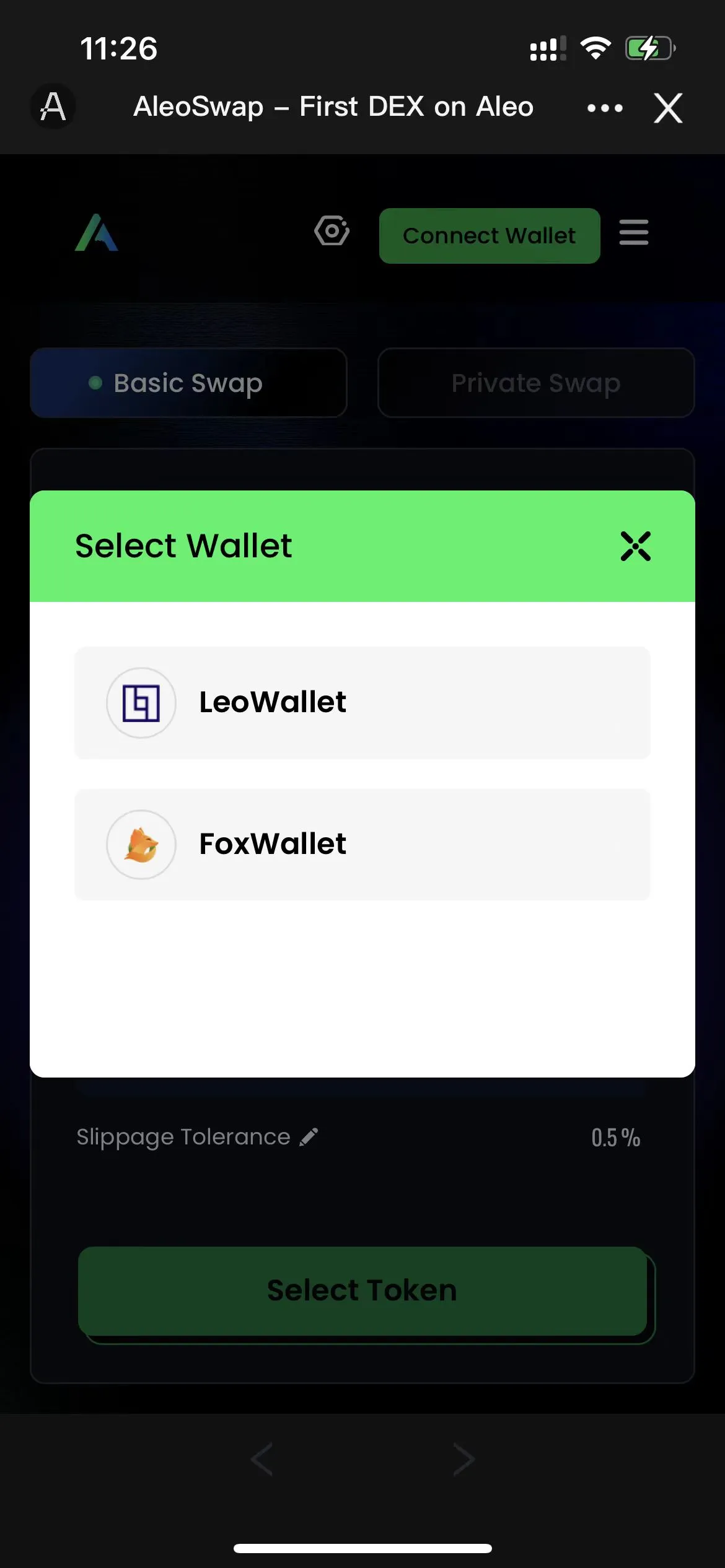Screen dimensions: 725x1568
Task: Switch to the Basic Swap tab
Action: [x=188, y=383]
